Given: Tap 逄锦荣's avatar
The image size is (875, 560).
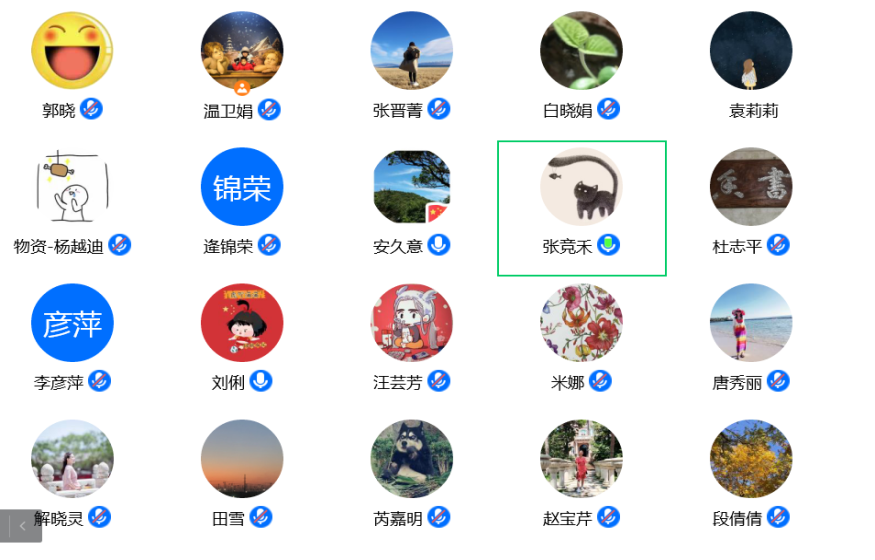Looking at the screenshot, I should click(x=242, y=188).
